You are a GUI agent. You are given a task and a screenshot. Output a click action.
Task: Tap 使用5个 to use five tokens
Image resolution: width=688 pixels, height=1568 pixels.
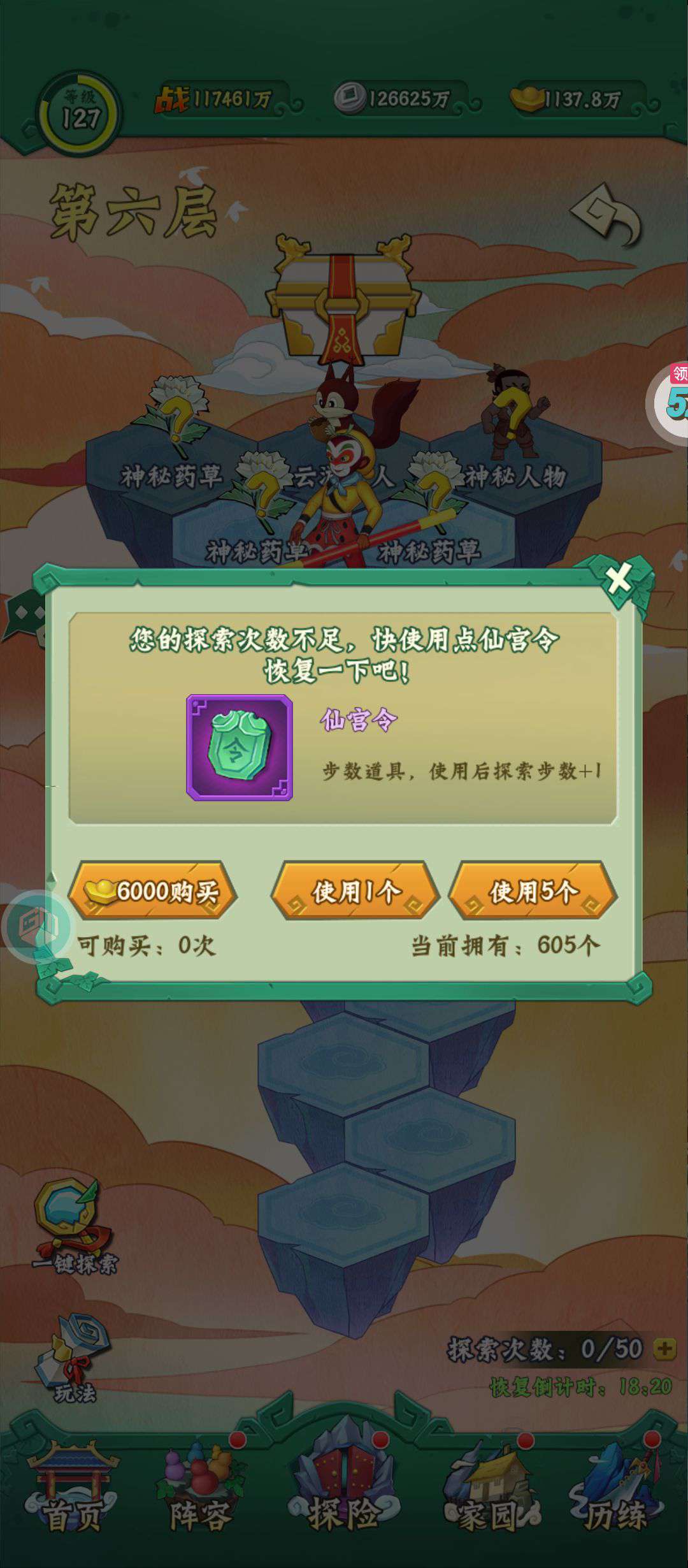pos(533,890)
